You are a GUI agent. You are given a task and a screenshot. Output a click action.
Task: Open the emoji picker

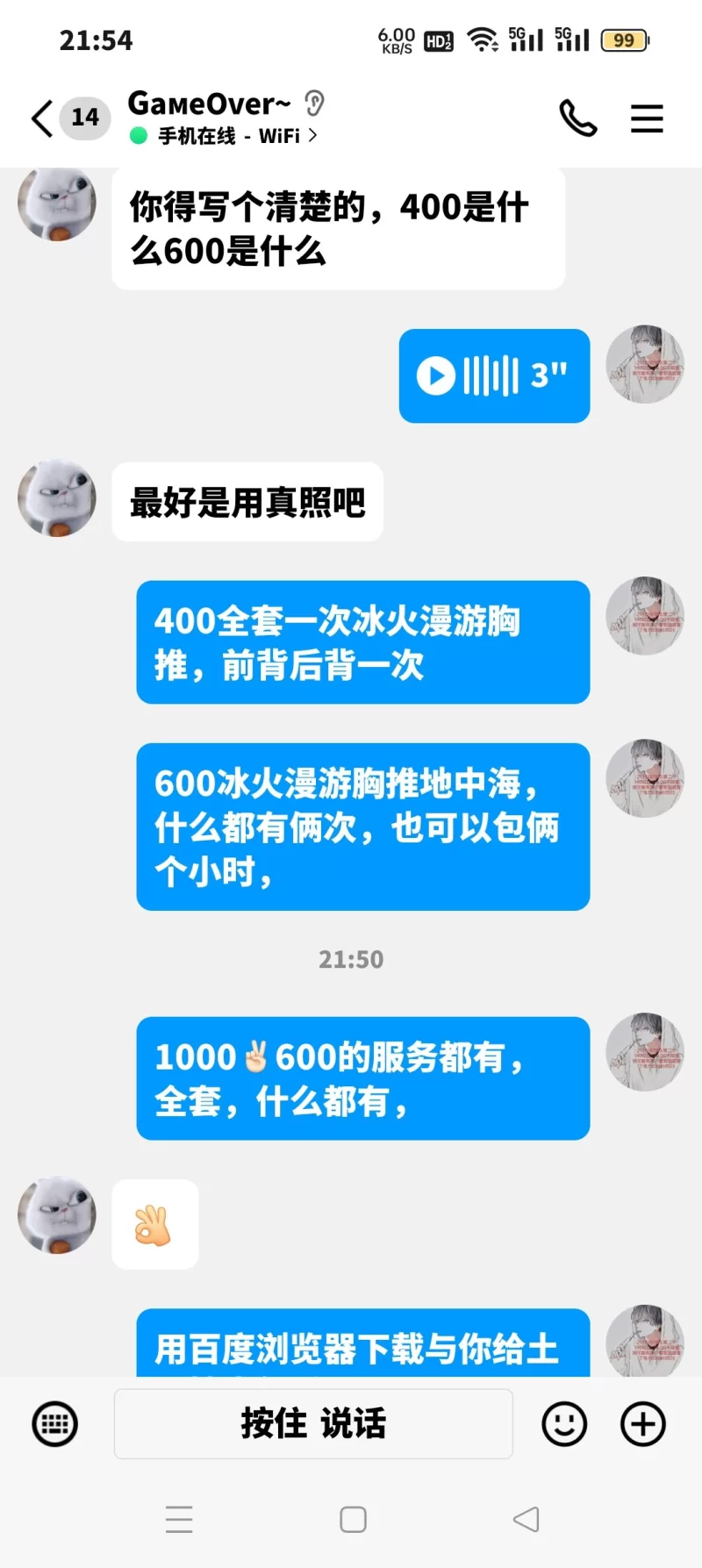coord(564,1424)
